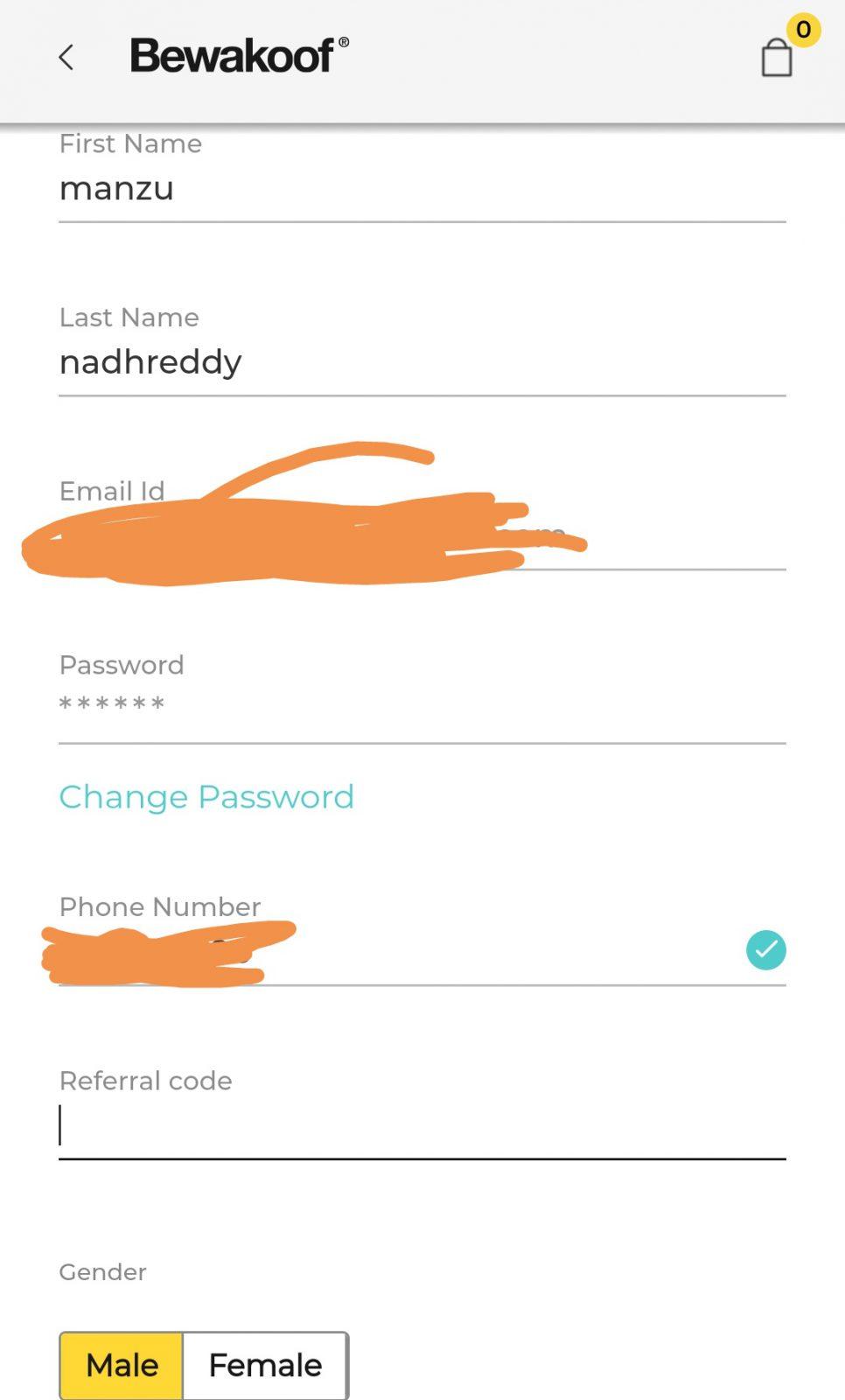
Task: Select Male as gender
Action: pos(122,1365)
